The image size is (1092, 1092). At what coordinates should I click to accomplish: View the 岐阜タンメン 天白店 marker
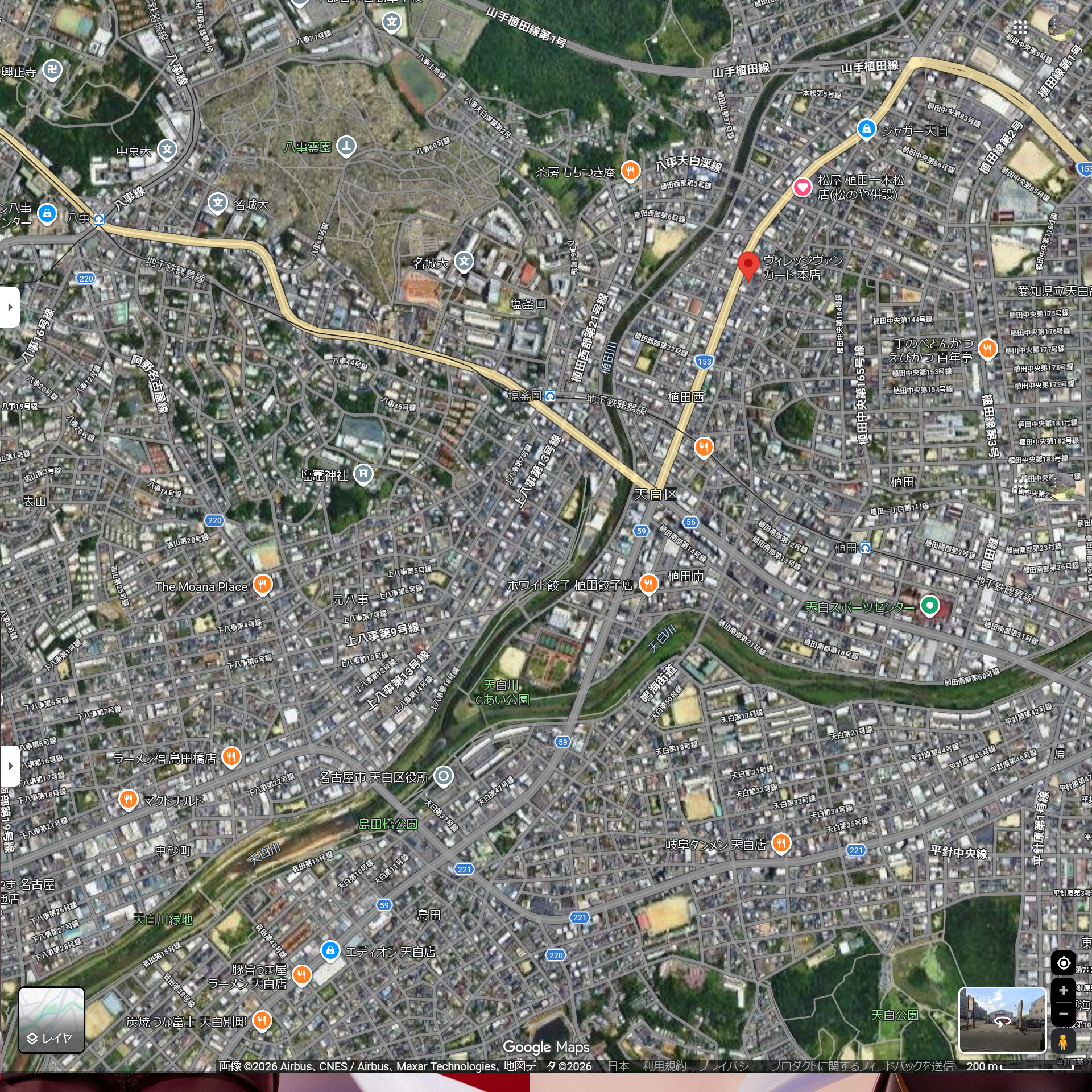781,843
